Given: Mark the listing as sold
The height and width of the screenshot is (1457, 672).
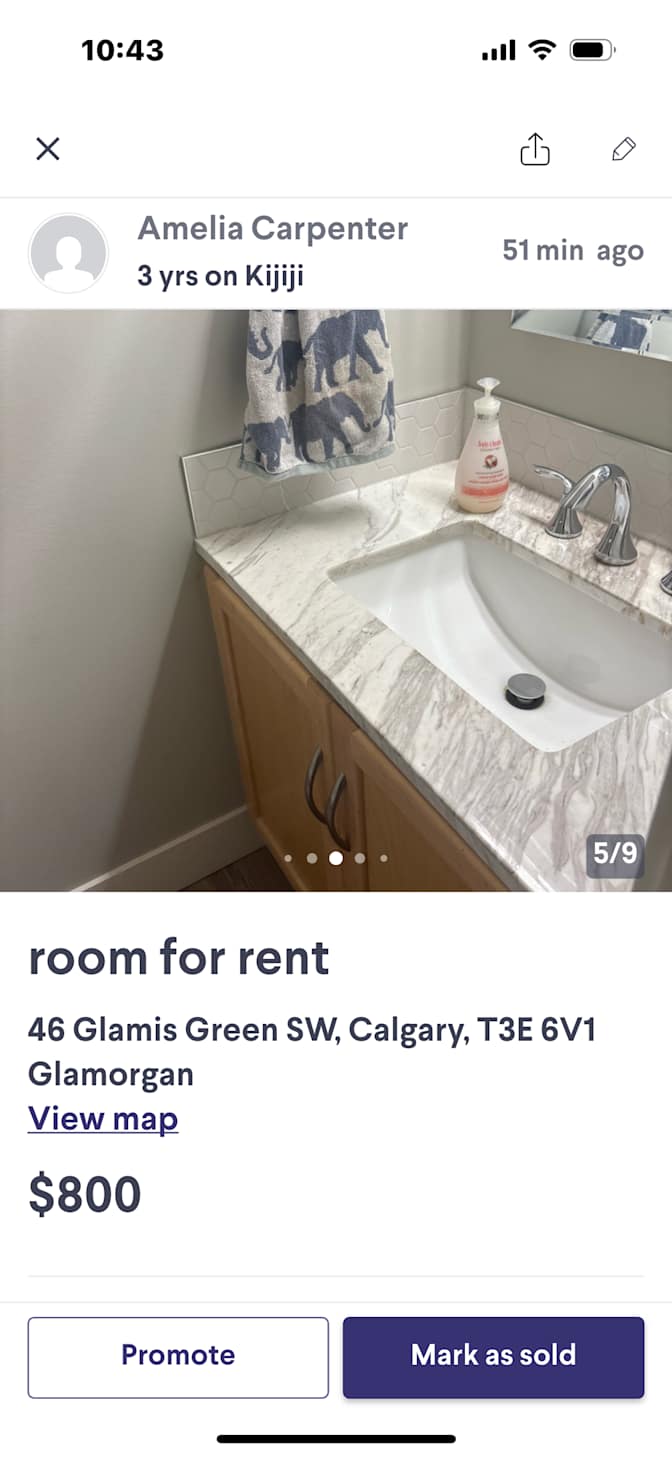Looking at the screenshot, I should [493, 1356].
